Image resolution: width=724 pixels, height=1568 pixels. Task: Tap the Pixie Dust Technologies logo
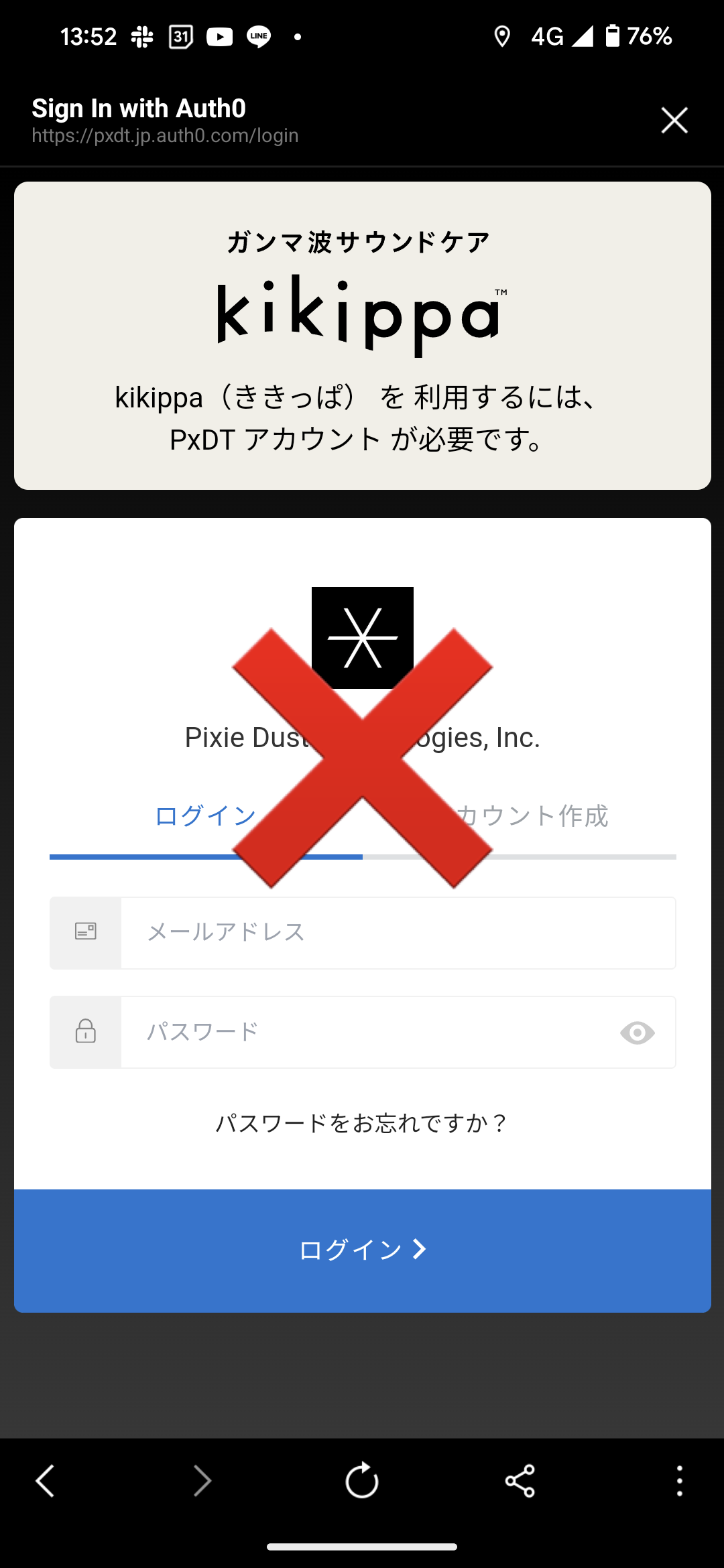point(362,637)
